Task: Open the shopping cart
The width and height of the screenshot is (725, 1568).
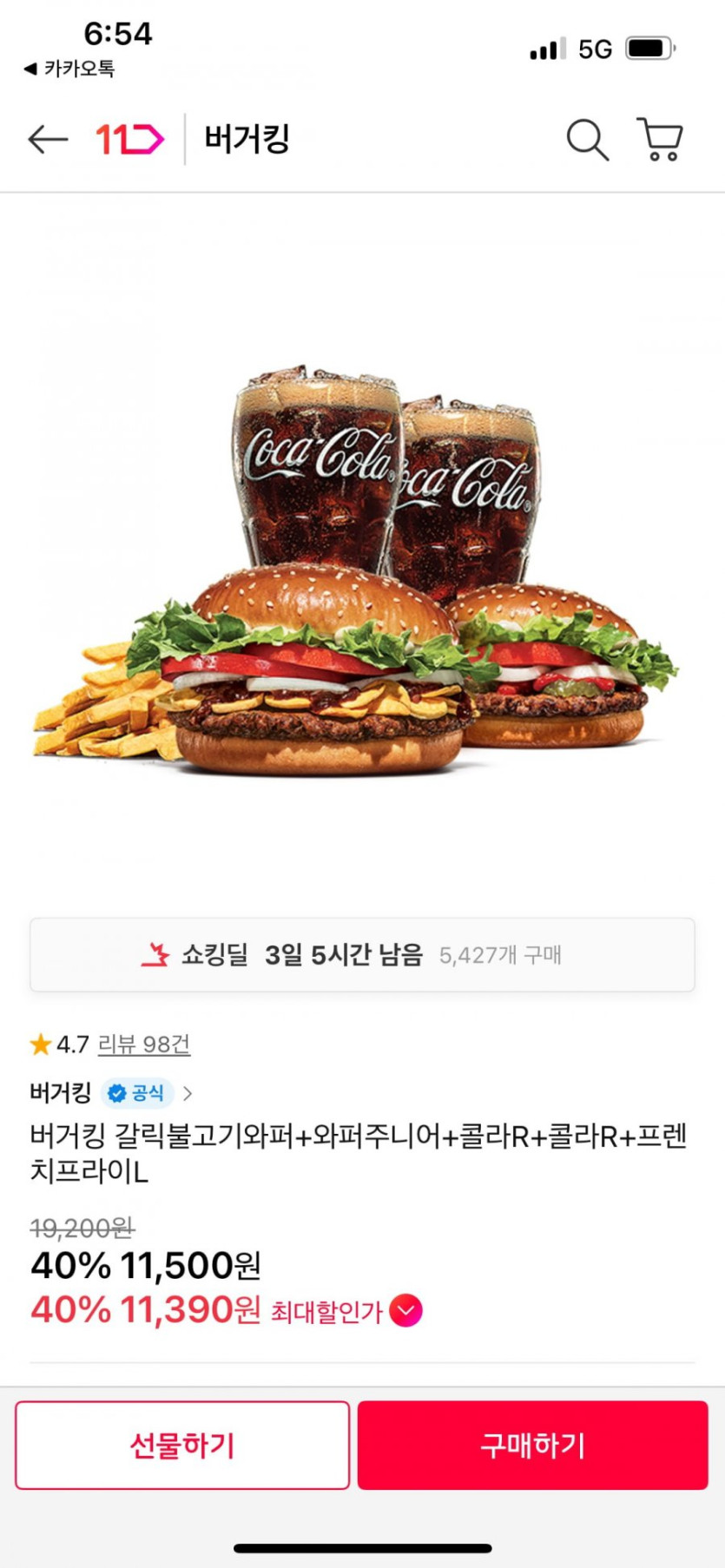Action: pyautogui.click(x=661, y=139)
